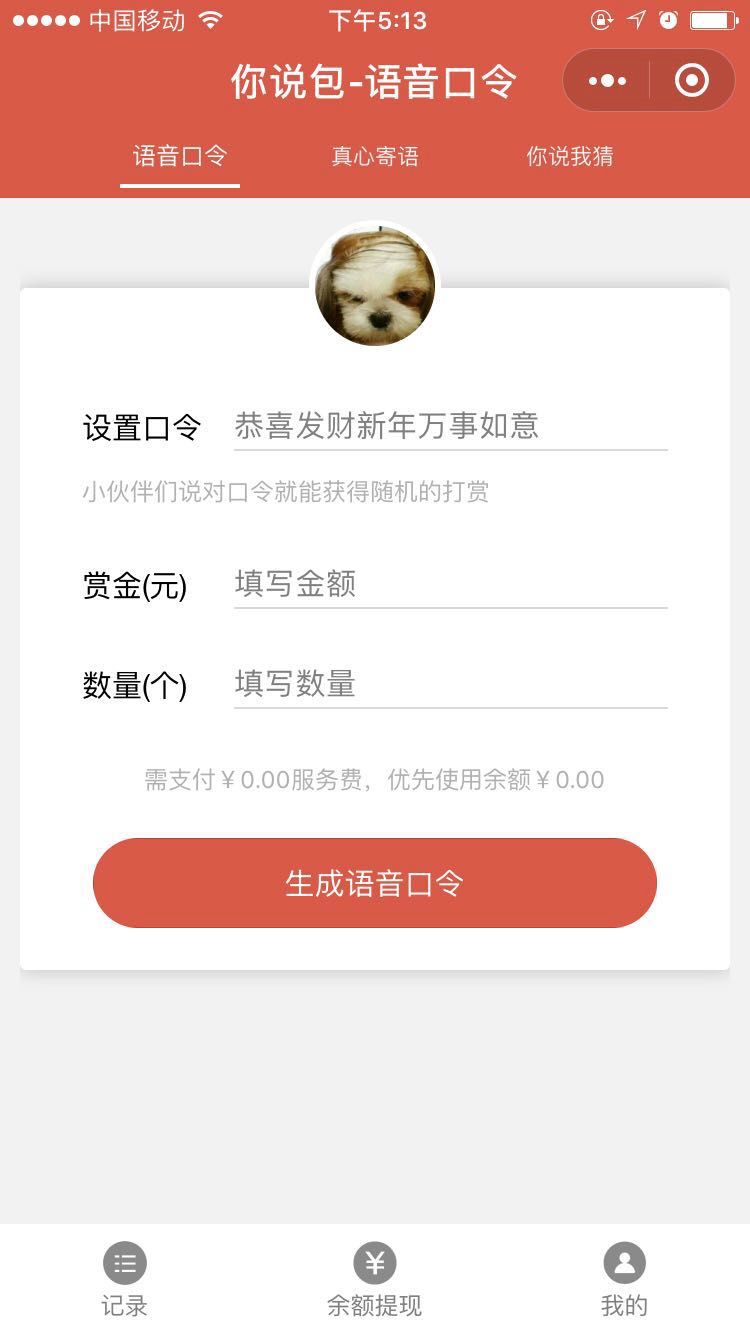Open the mini program more-options menu
Screen dimensions: 750x1334
tap(608, 81)
